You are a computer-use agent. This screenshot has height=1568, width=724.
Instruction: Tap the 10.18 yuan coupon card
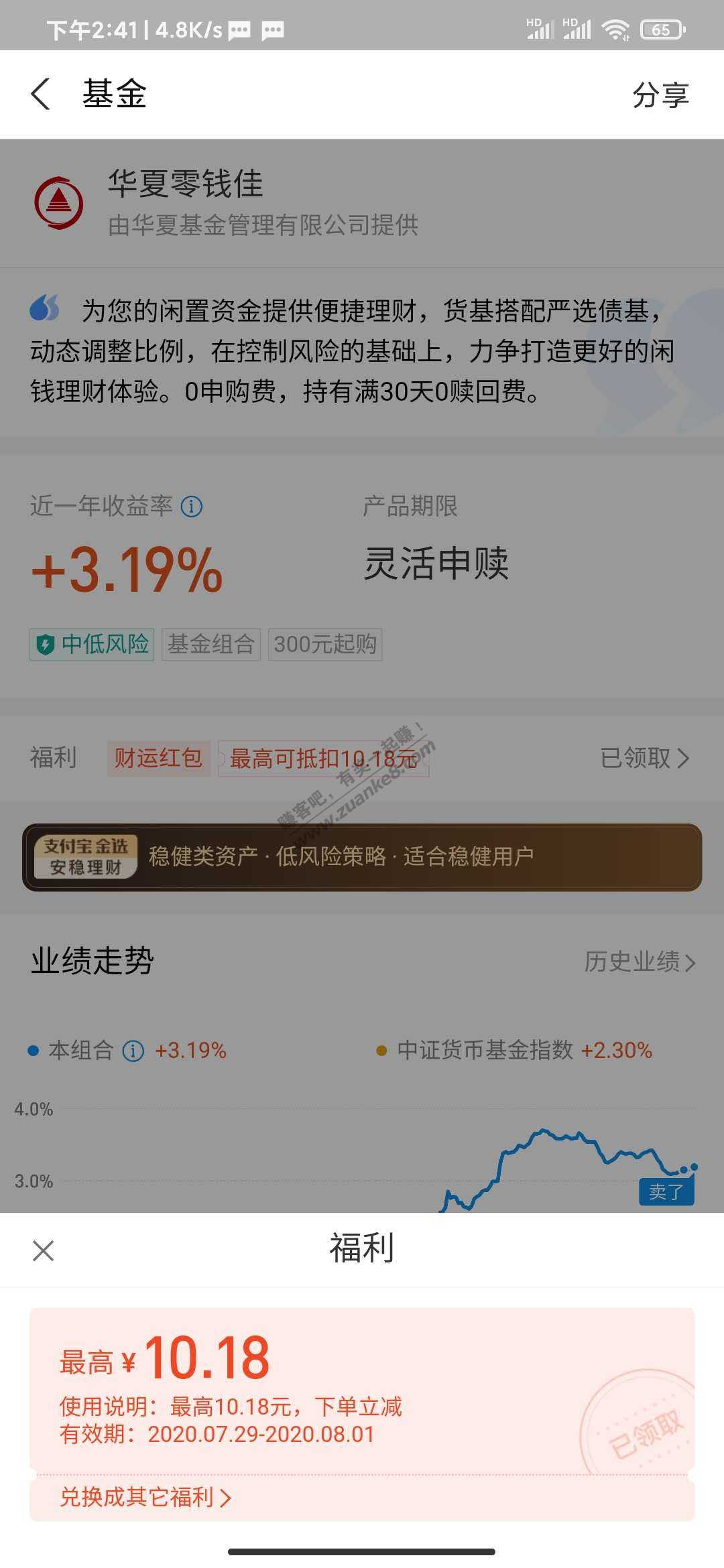pos(362,1391)
